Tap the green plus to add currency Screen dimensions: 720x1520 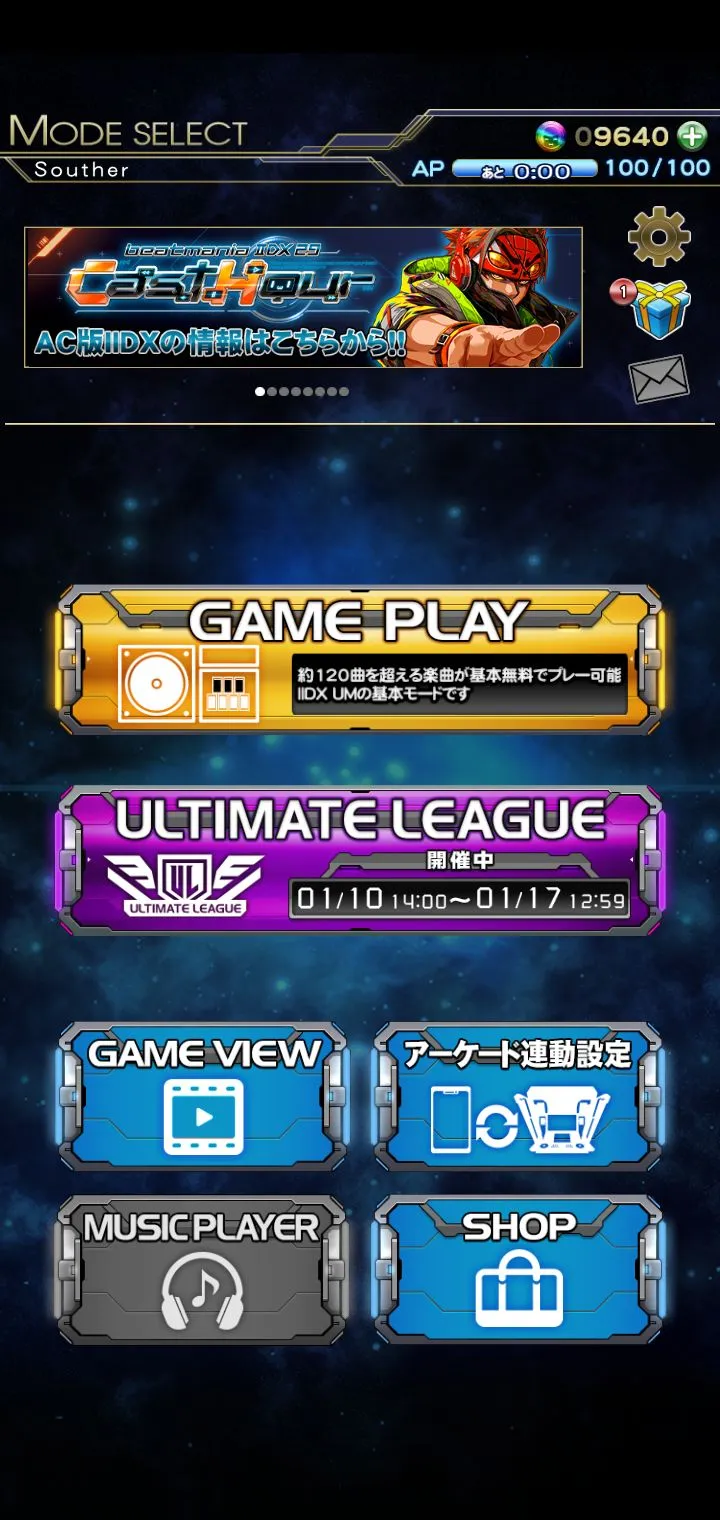pos(692,136)
